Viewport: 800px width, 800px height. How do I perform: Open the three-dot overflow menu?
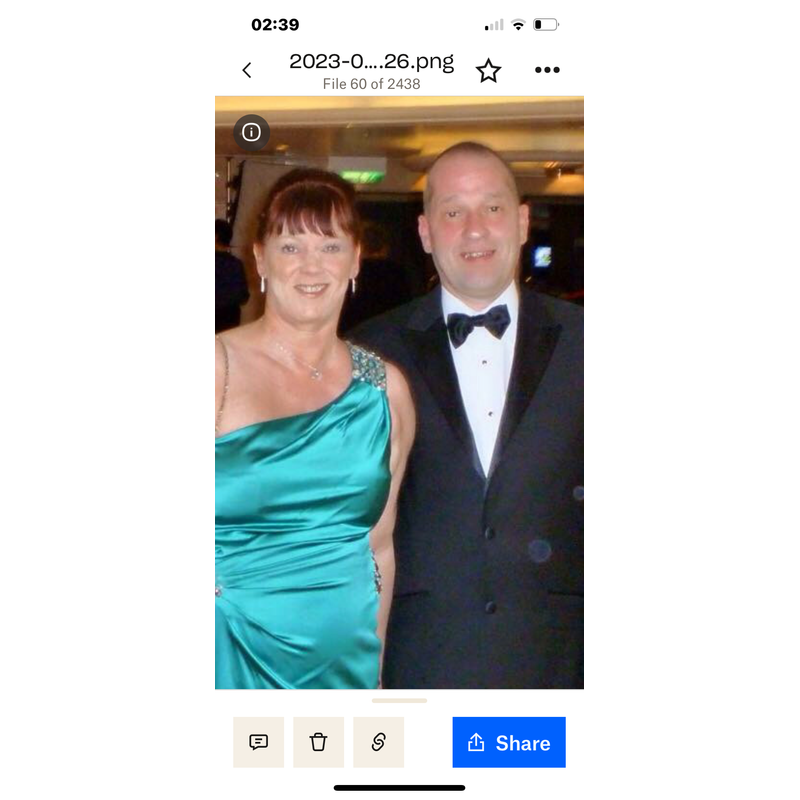(x=547, y=70)
